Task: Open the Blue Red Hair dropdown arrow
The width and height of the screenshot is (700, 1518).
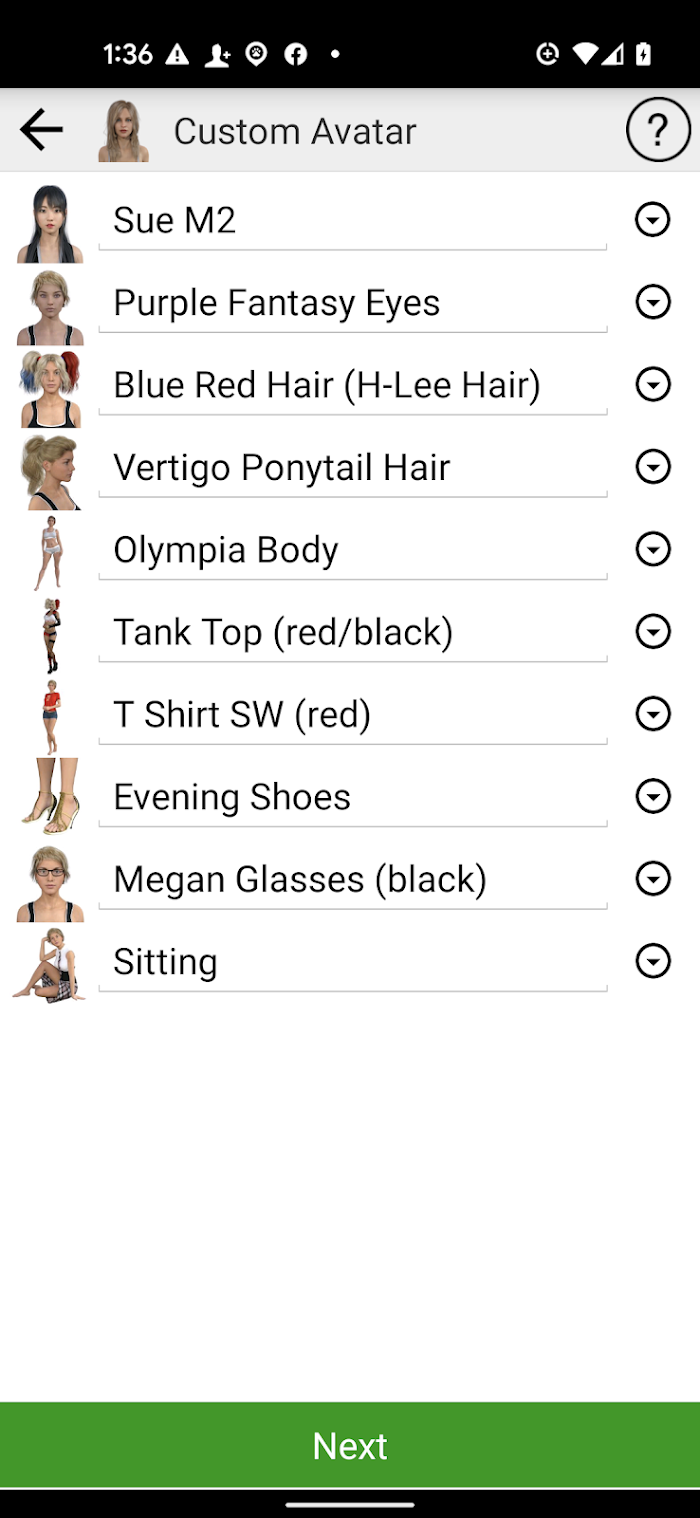Action: [653, 385]
